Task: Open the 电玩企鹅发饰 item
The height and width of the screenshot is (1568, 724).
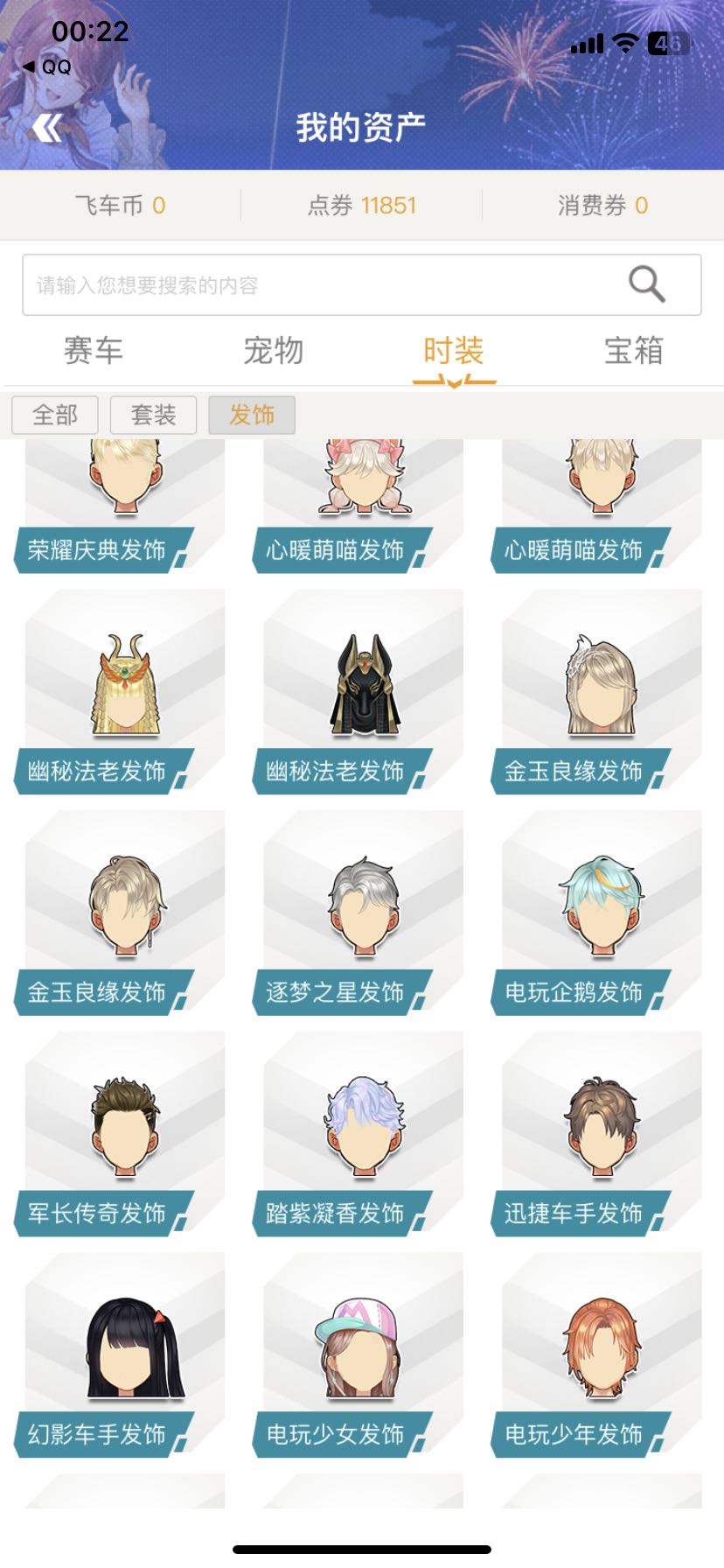Action: 601,913
